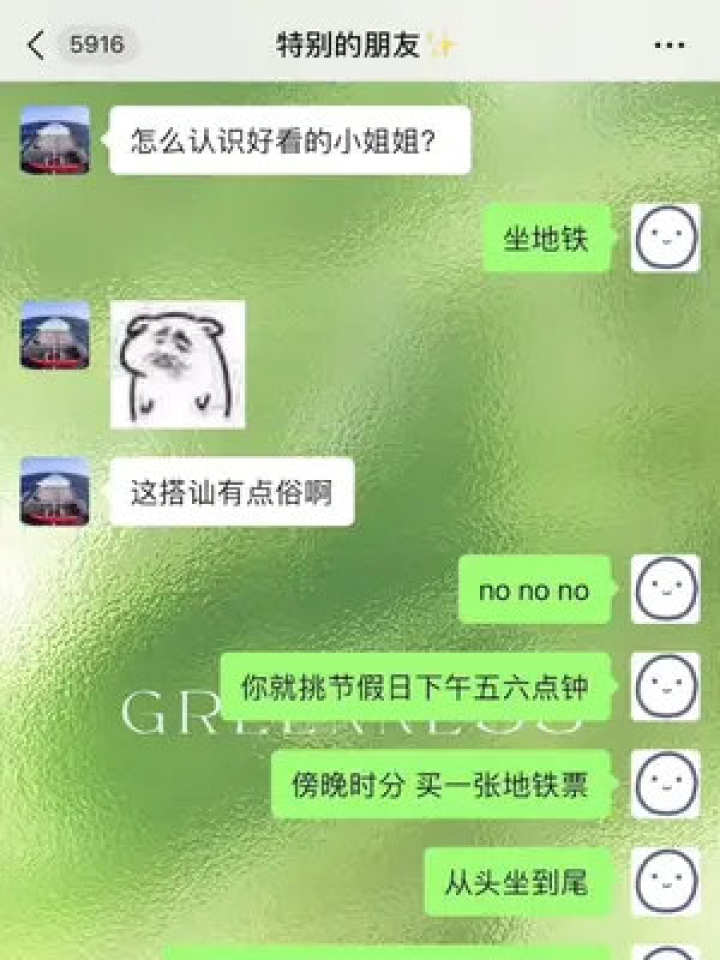The image size is (720, 960).
Task: Open the bear sticker image
Action: coord(177,365)
